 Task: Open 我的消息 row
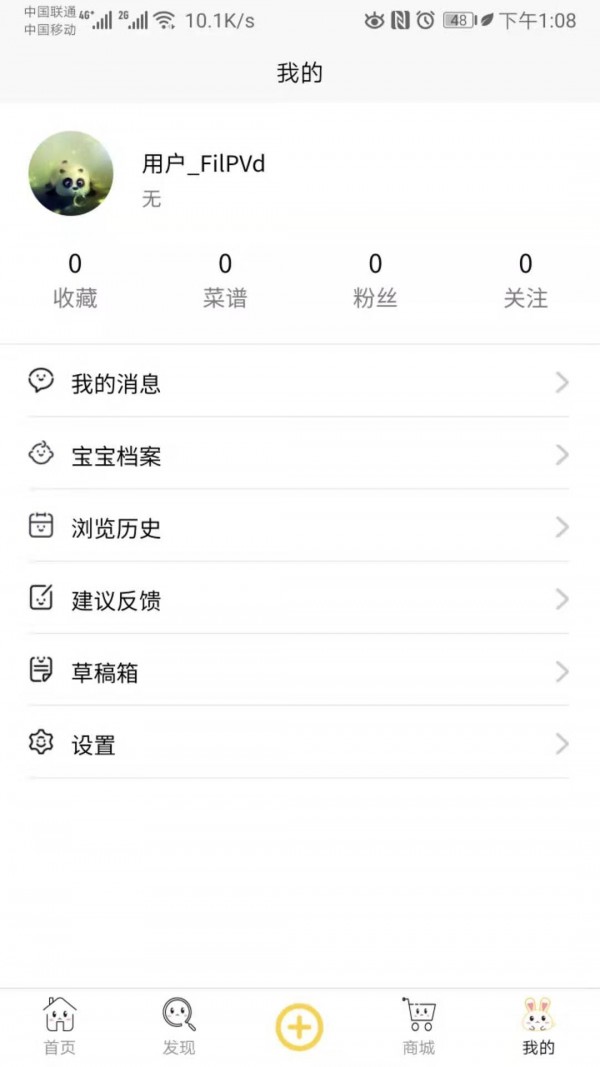(x=298, y=383)
